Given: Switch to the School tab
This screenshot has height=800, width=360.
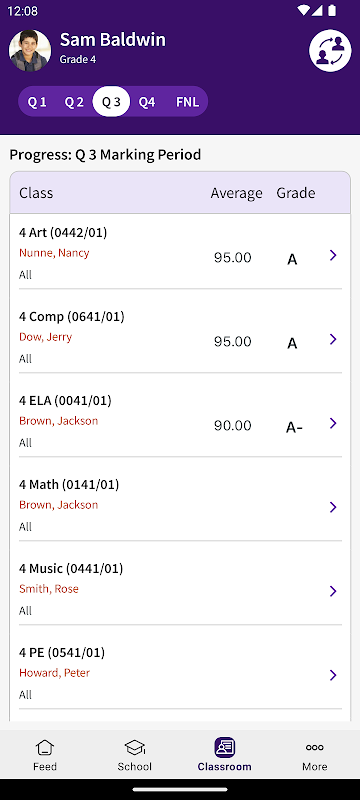Looking at the screenshot, I should click(x=135, y=755).
